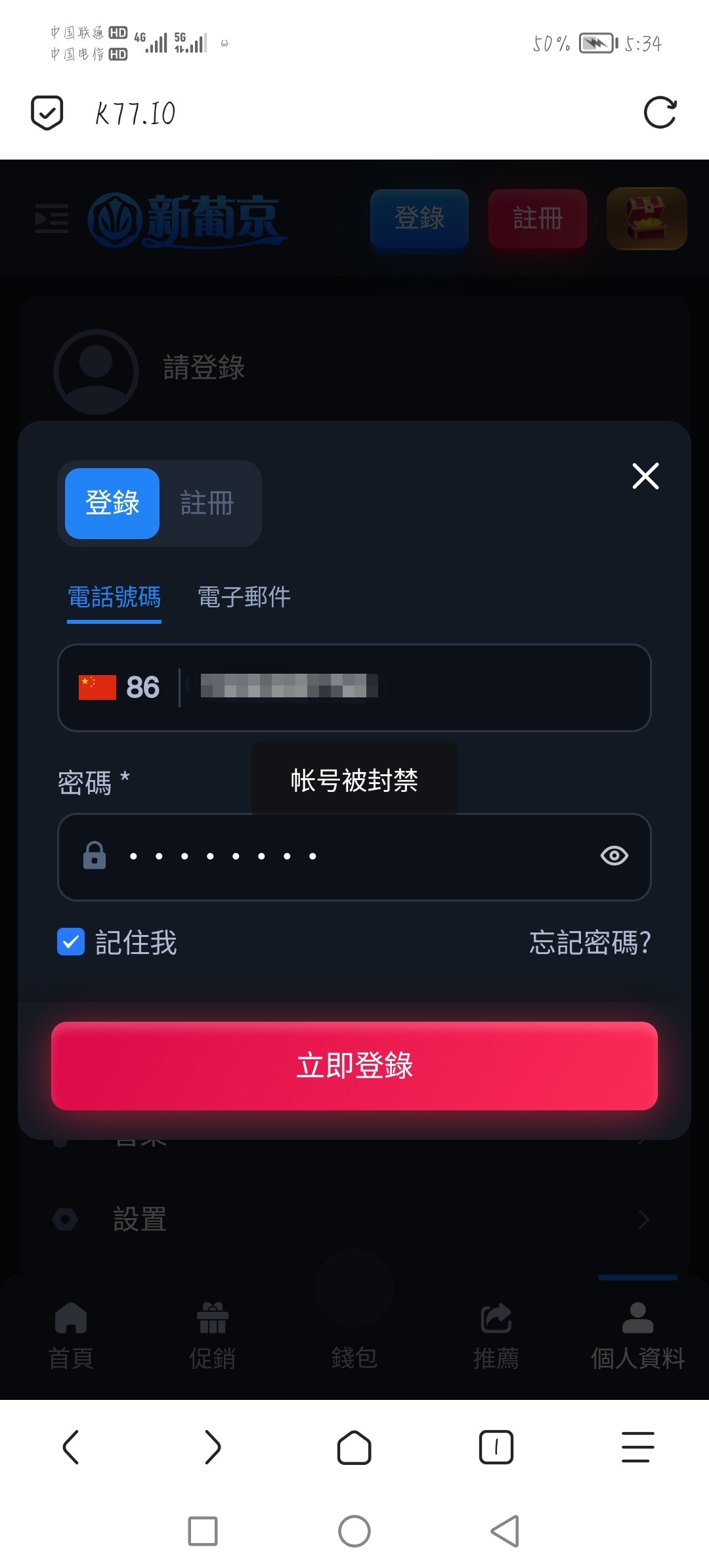Go back in the browser
The image size is (709, 1568).
[71, 1447]
